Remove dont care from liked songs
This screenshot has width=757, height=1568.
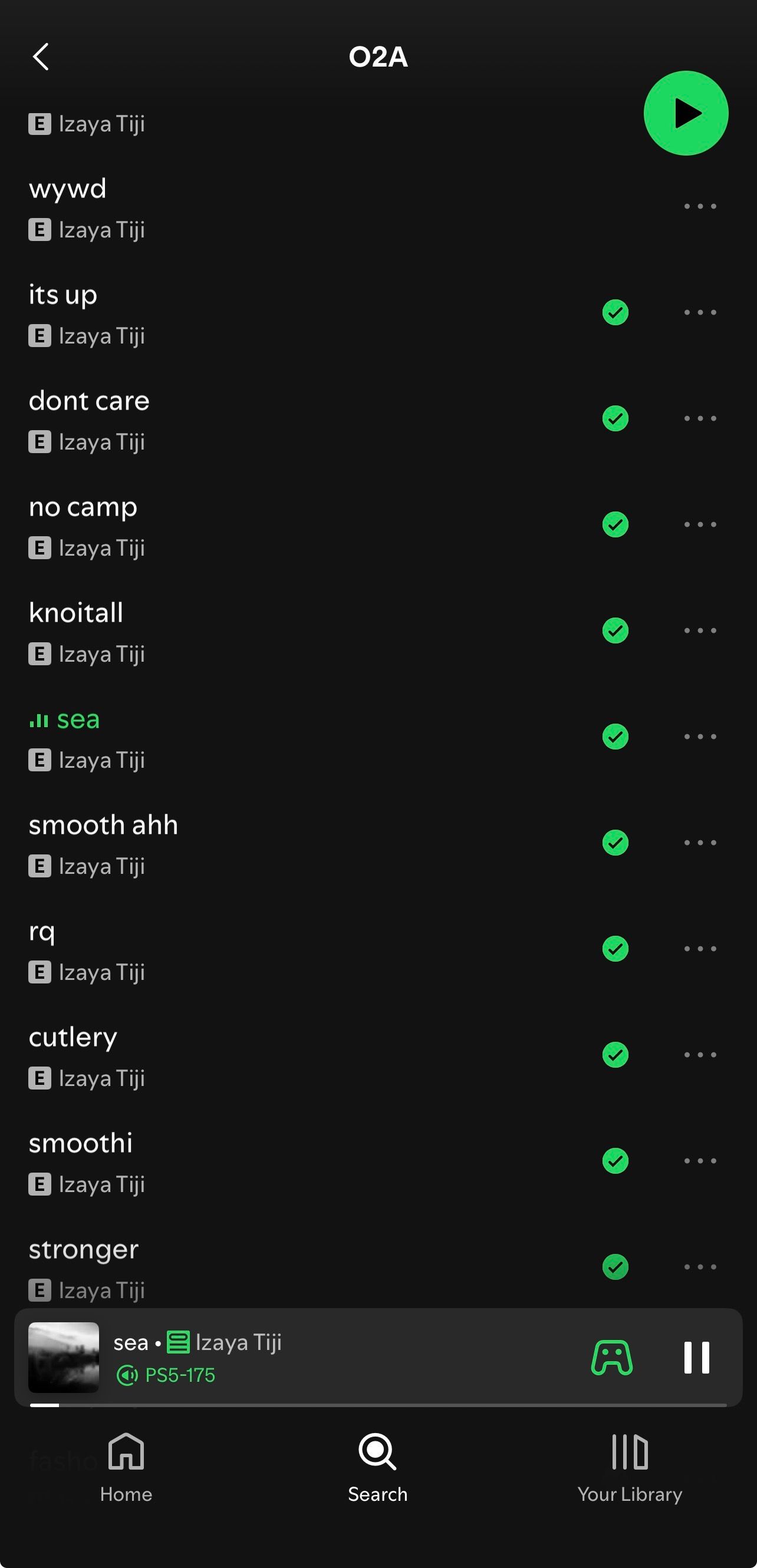(x=615, y=418)
